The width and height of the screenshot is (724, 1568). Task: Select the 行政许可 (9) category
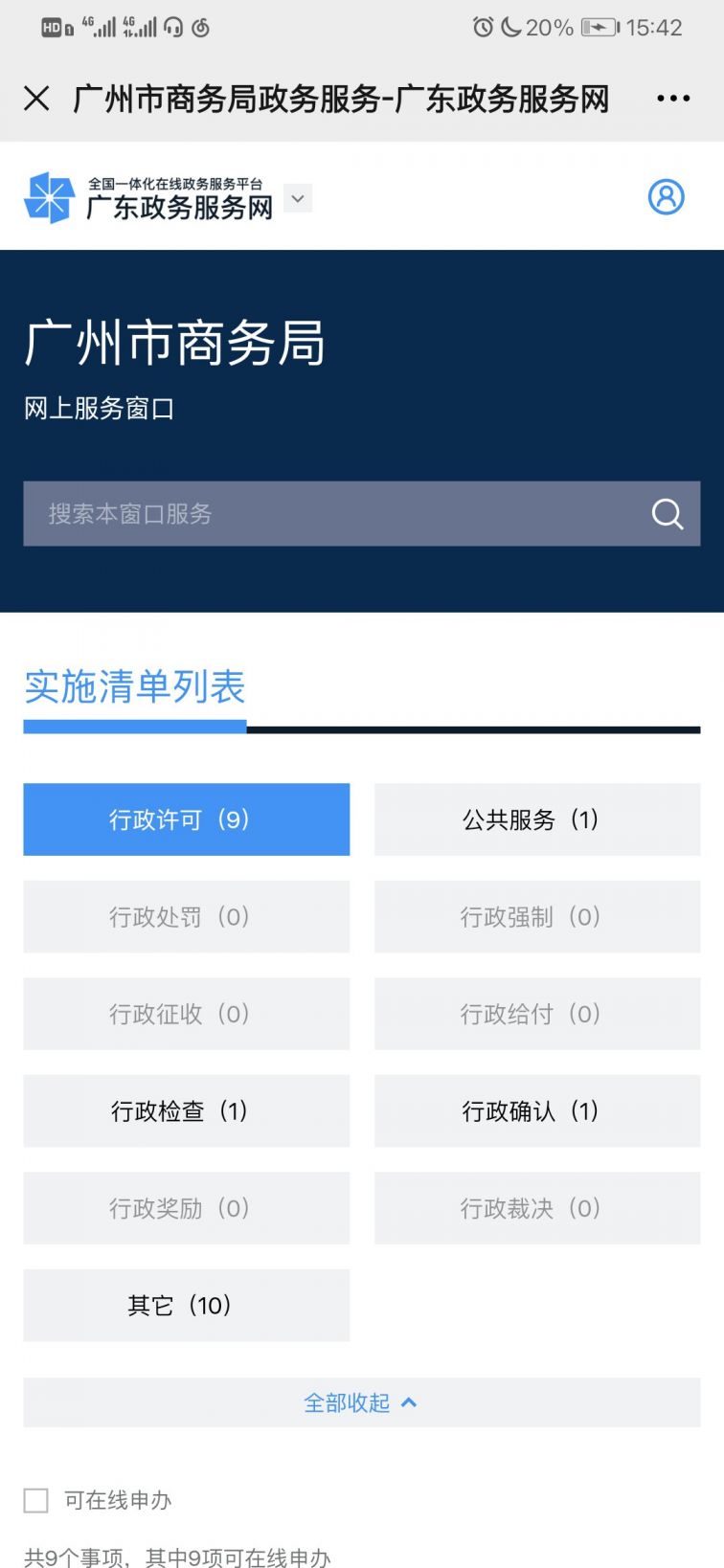pyautogui.click(x=187, y=819)
